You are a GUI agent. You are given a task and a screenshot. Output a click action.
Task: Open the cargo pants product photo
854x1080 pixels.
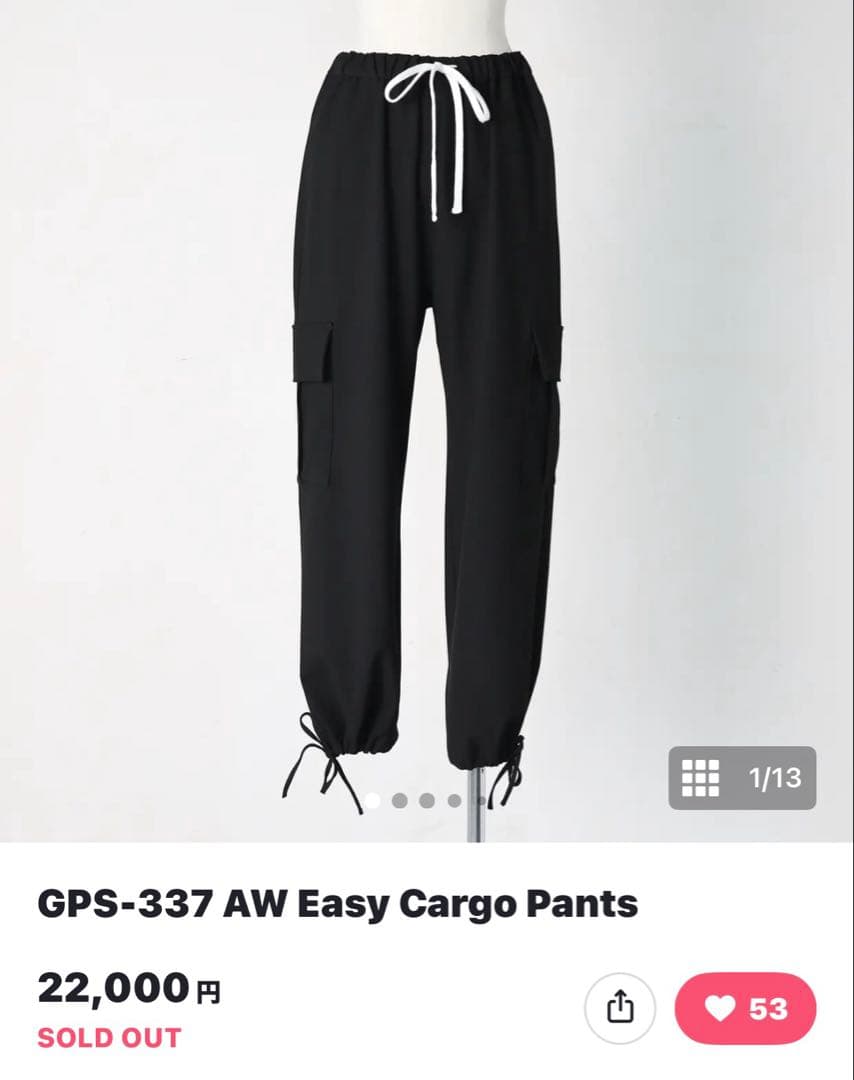tap(427, 420)
